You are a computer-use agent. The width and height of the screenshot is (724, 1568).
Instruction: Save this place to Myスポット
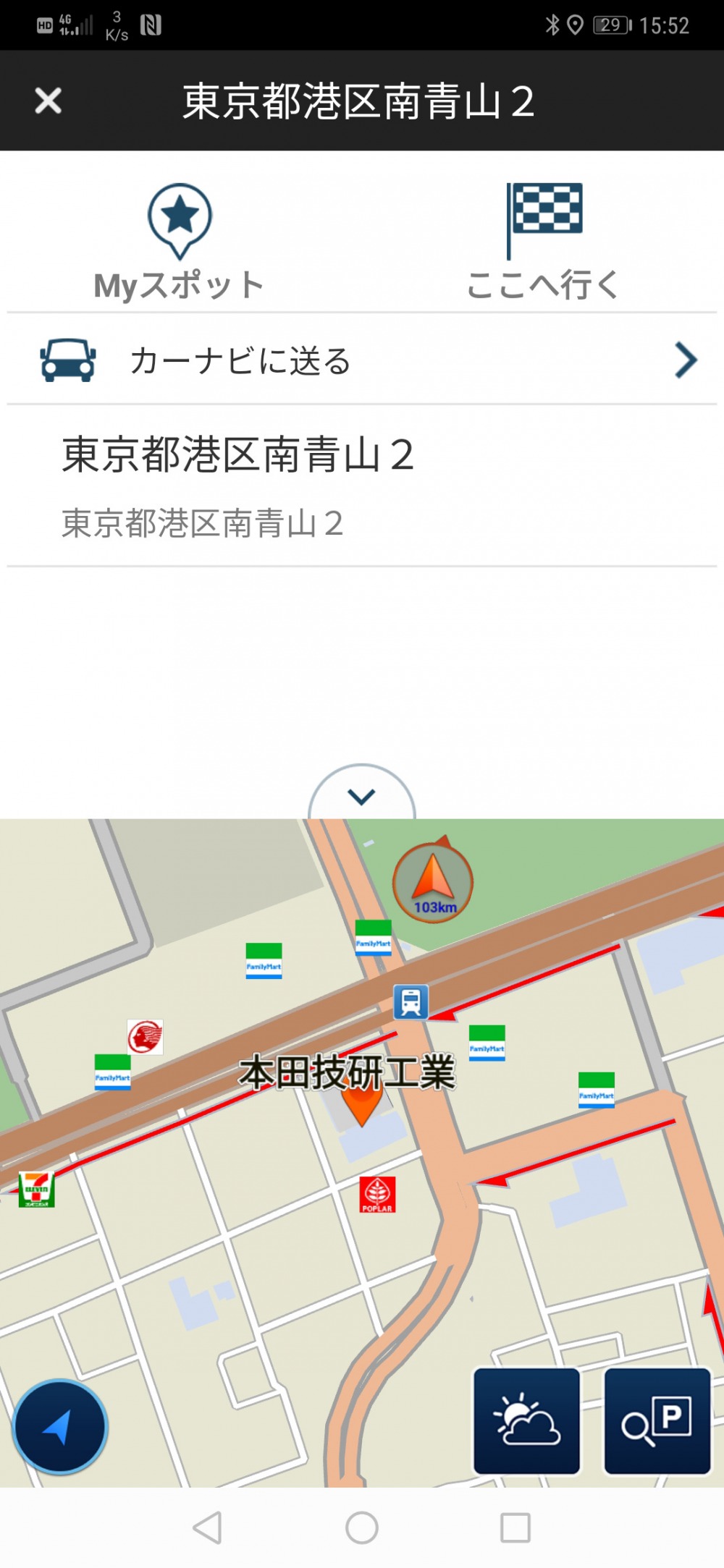pyautogui.click(x=180, y=242)
